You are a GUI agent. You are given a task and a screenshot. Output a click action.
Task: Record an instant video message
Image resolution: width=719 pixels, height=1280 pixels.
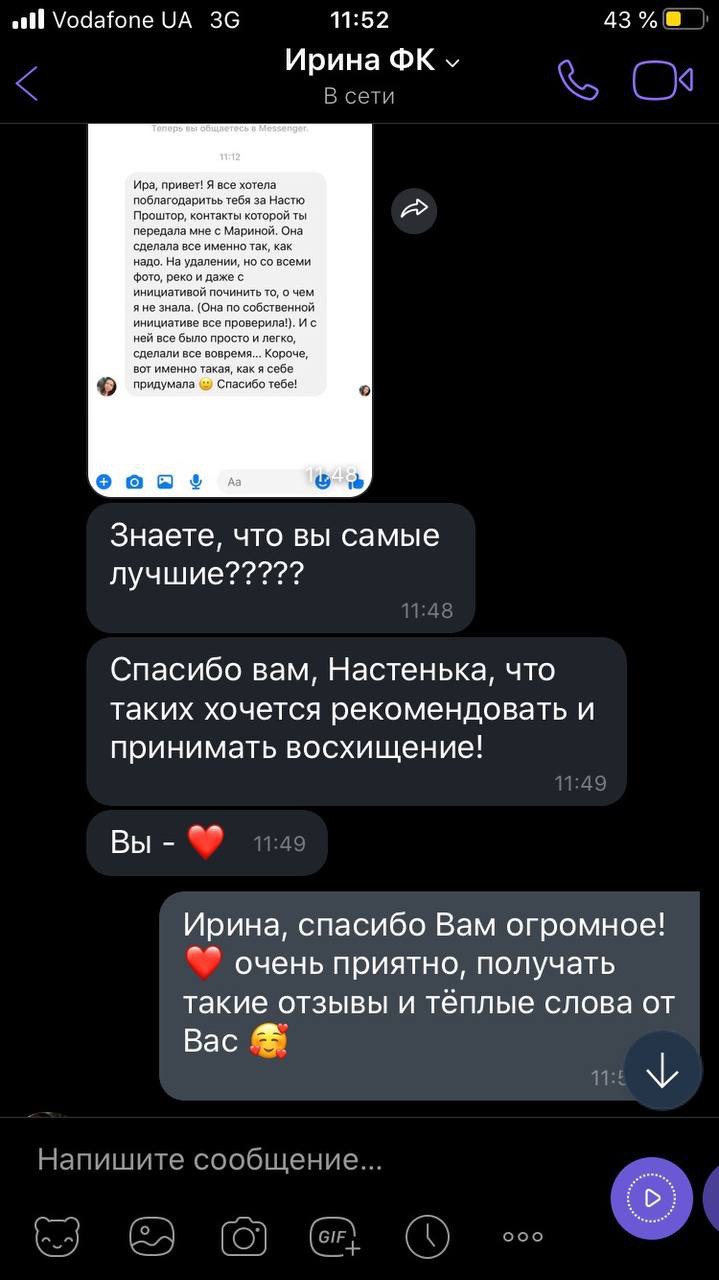click(651, 1198)
